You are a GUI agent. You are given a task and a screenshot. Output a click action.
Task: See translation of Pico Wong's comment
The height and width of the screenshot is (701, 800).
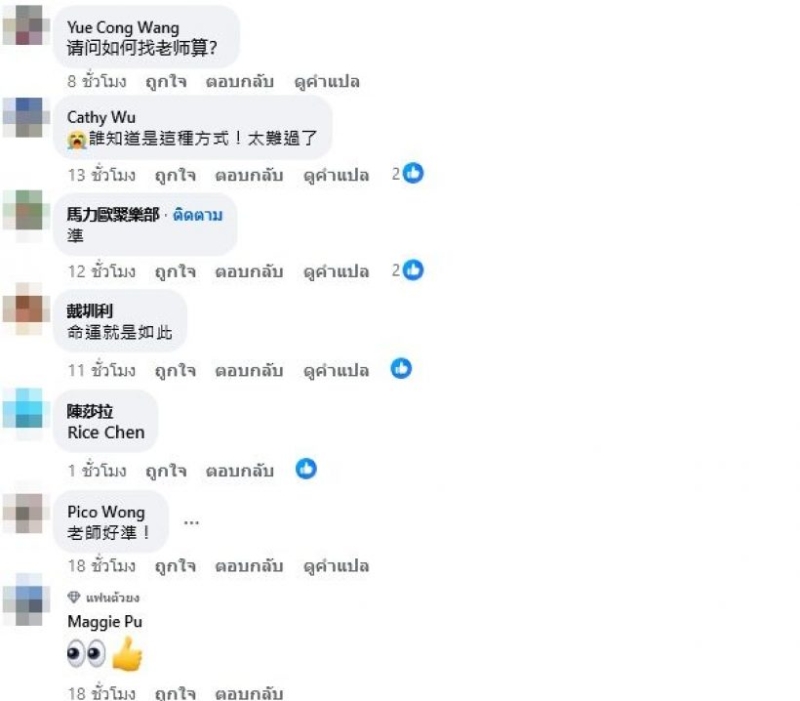[336, 566]
